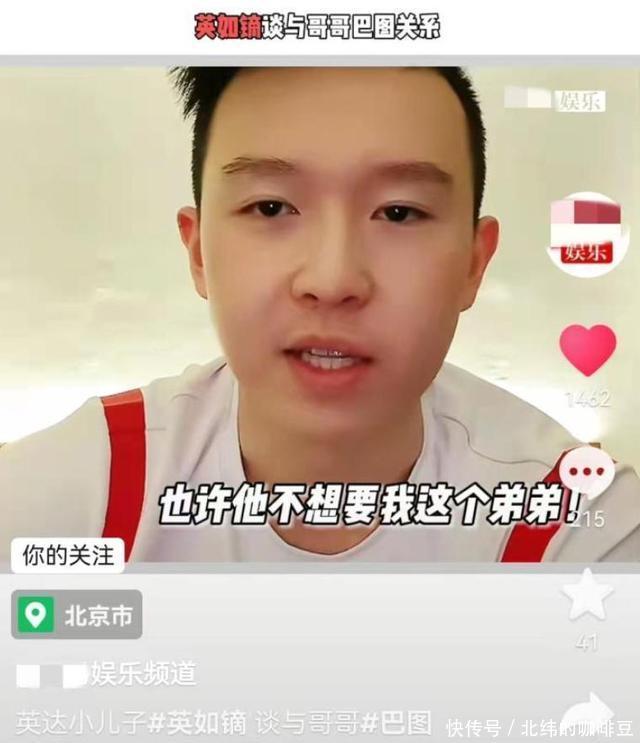The image size is (640, 743).
Task: Like this video with the heart
Action: click(587, 350)
